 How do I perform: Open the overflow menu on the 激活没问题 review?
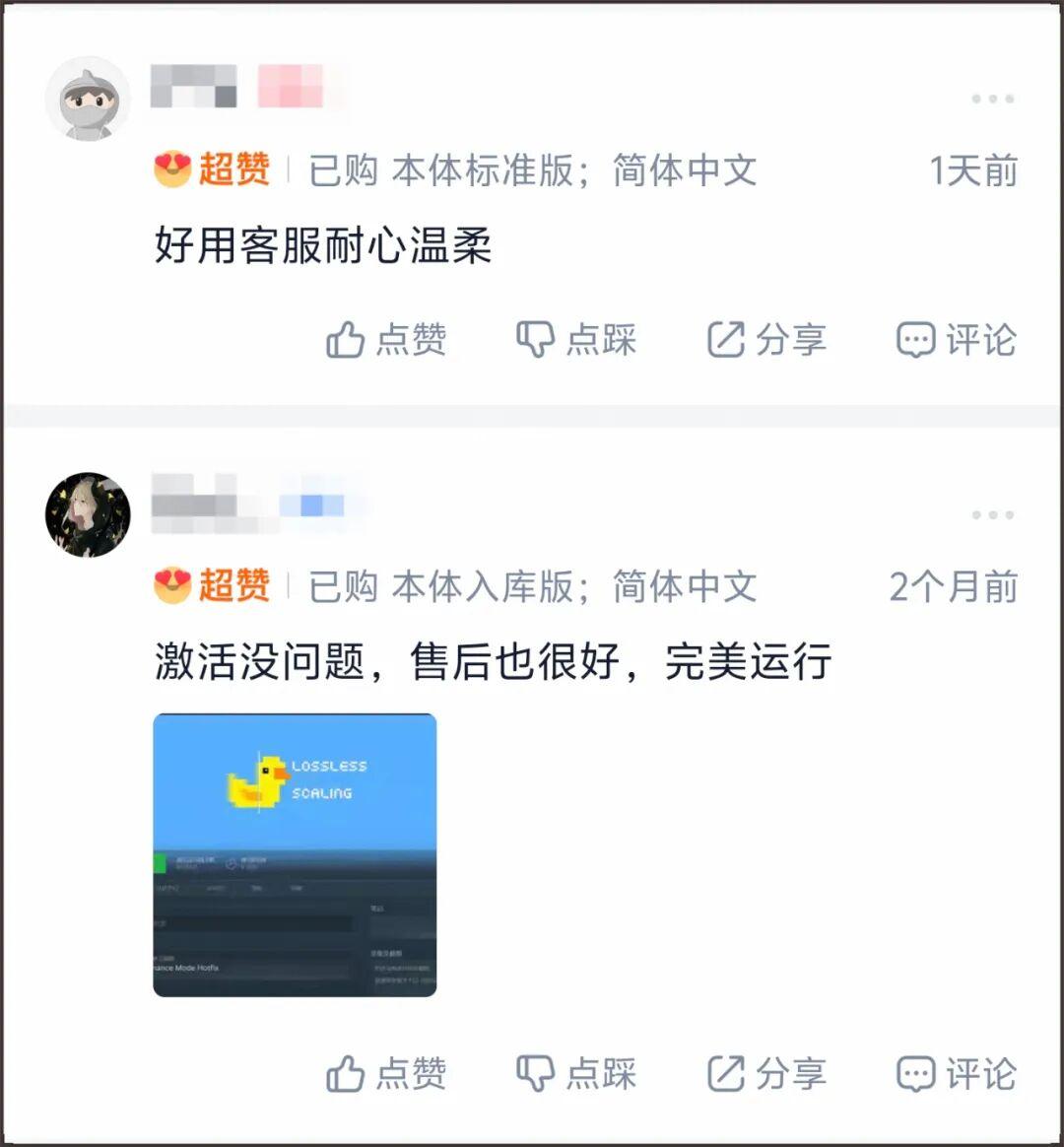pos(992,515)
